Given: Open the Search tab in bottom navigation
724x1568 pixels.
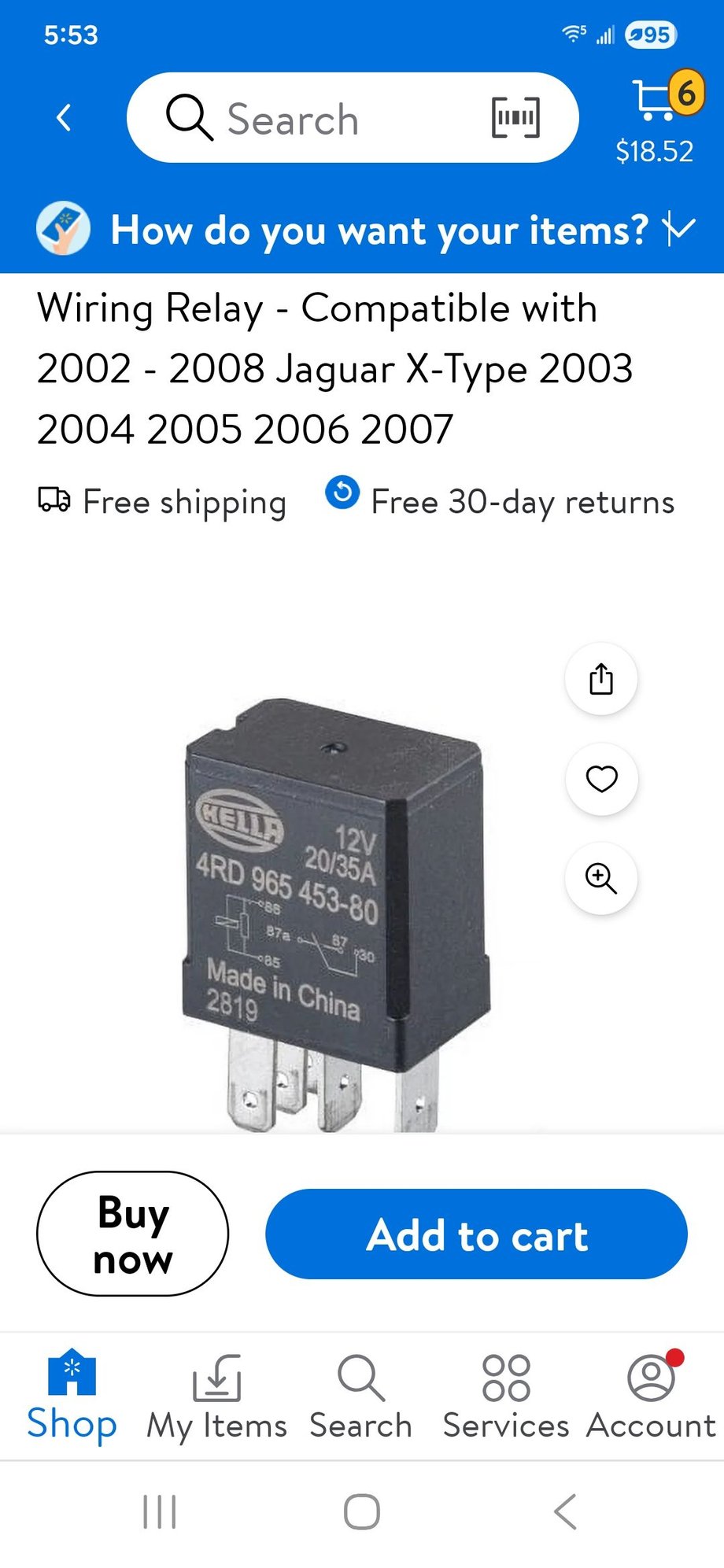Looking at the screenshot, I should [x=361, y=1396].
